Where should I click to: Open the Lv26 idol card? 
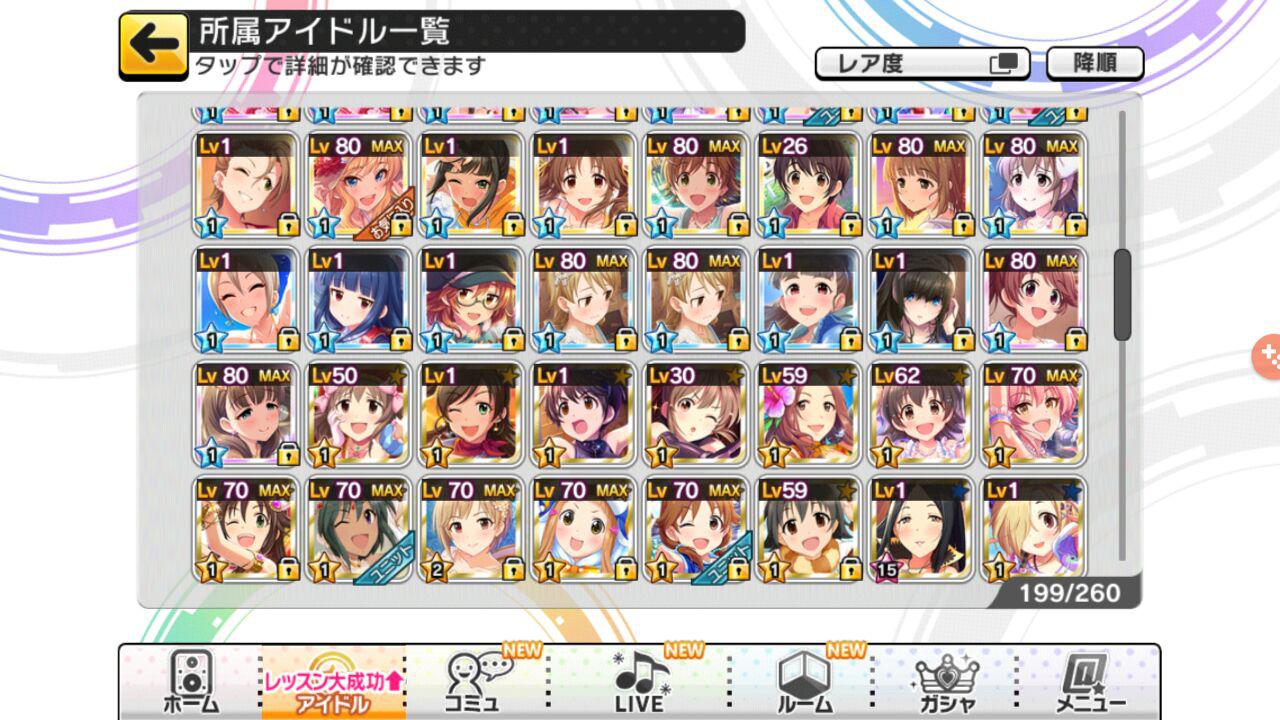pyautogui.click(x=808, y=185)
